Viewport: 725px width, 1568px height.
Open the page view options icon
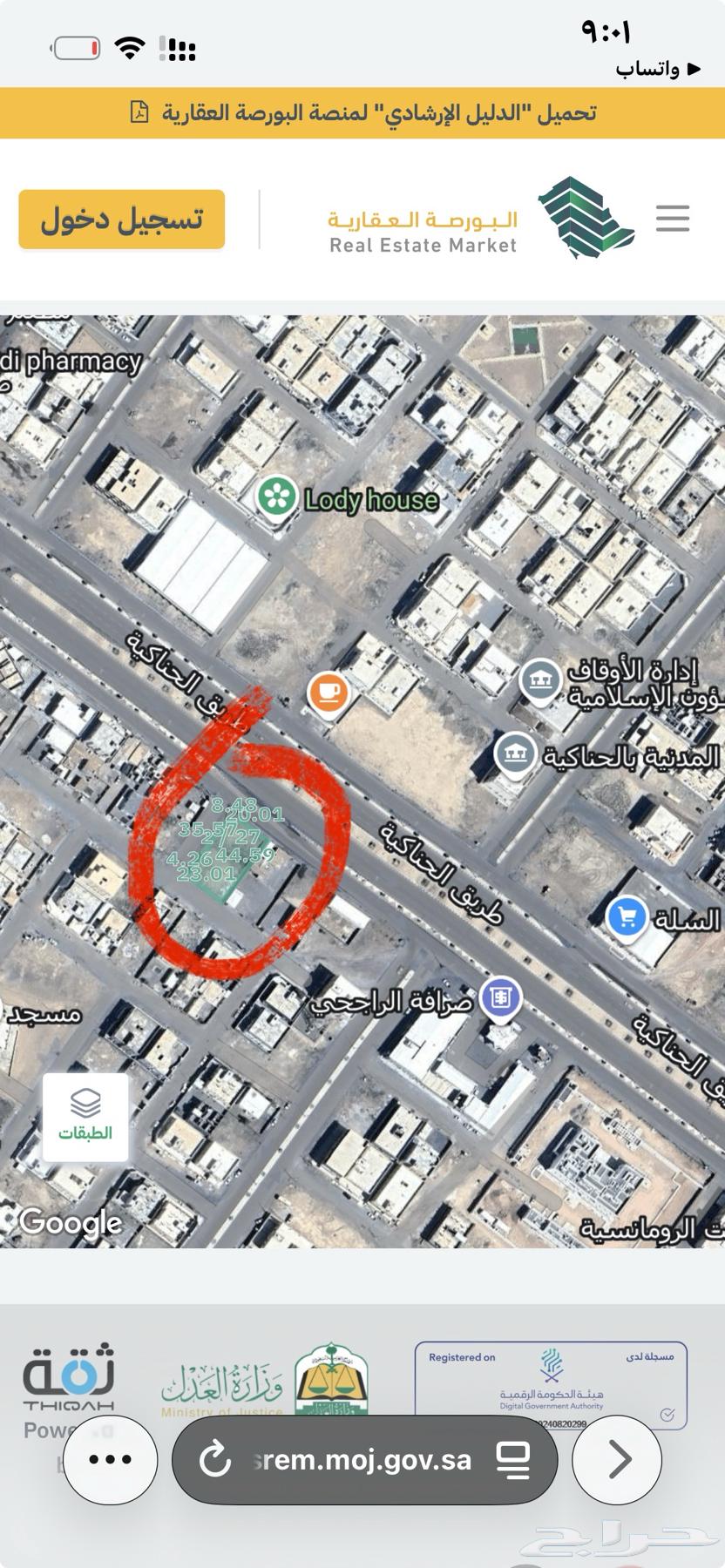point(513,1460)
